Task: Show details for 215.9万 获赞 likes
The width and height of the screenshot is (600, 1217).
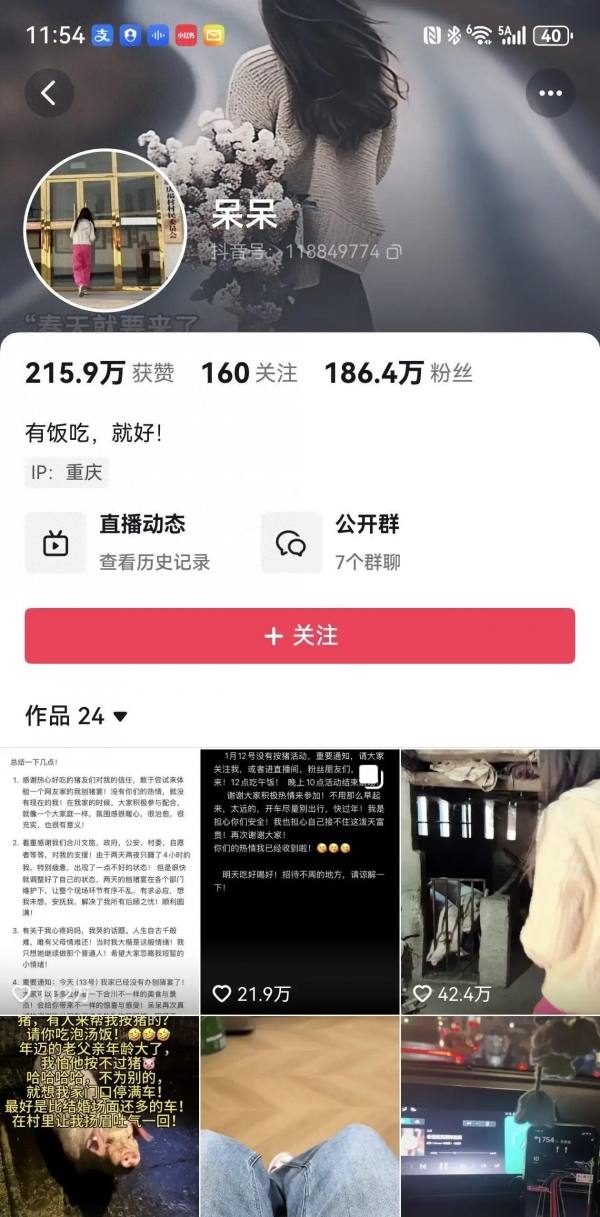Action: pyautogui.click(x=99, y=373)
